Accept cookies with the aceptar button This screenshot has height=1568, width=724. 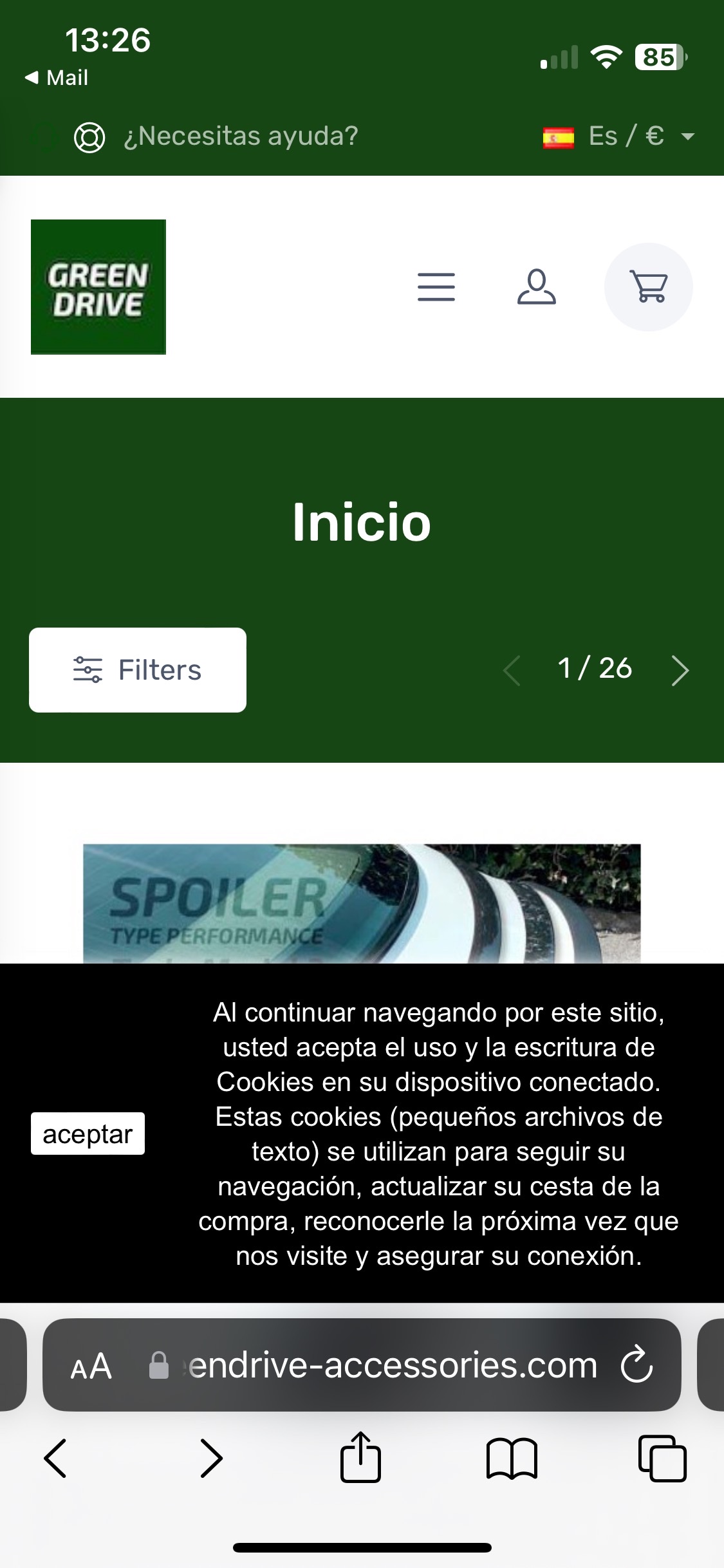[88, 1134]
